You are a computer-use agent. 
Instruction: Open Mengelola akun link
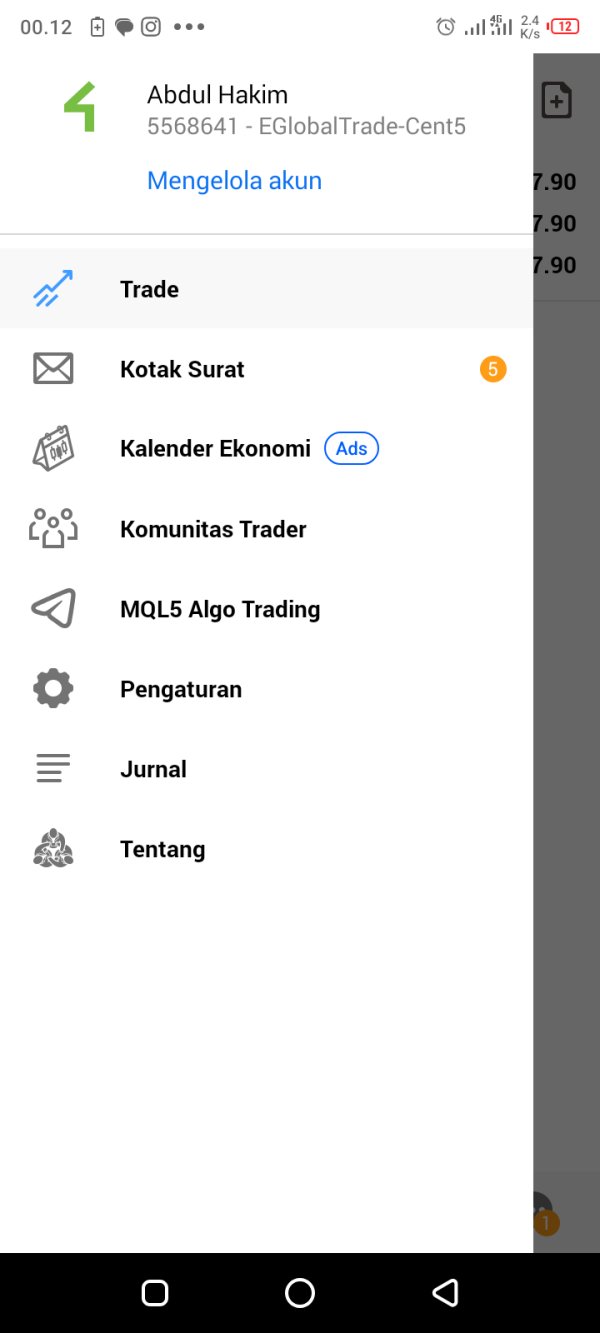pos(234,181)
